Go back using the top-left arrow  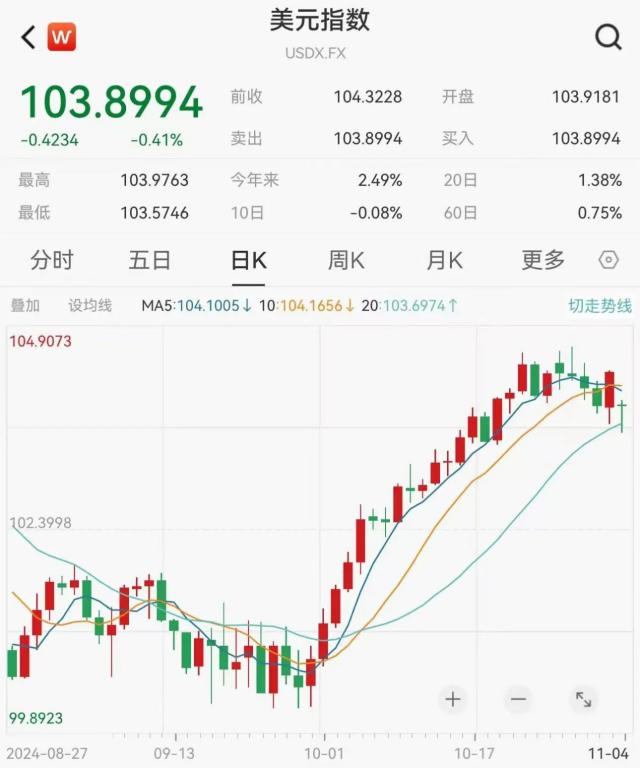click(28, 38)
